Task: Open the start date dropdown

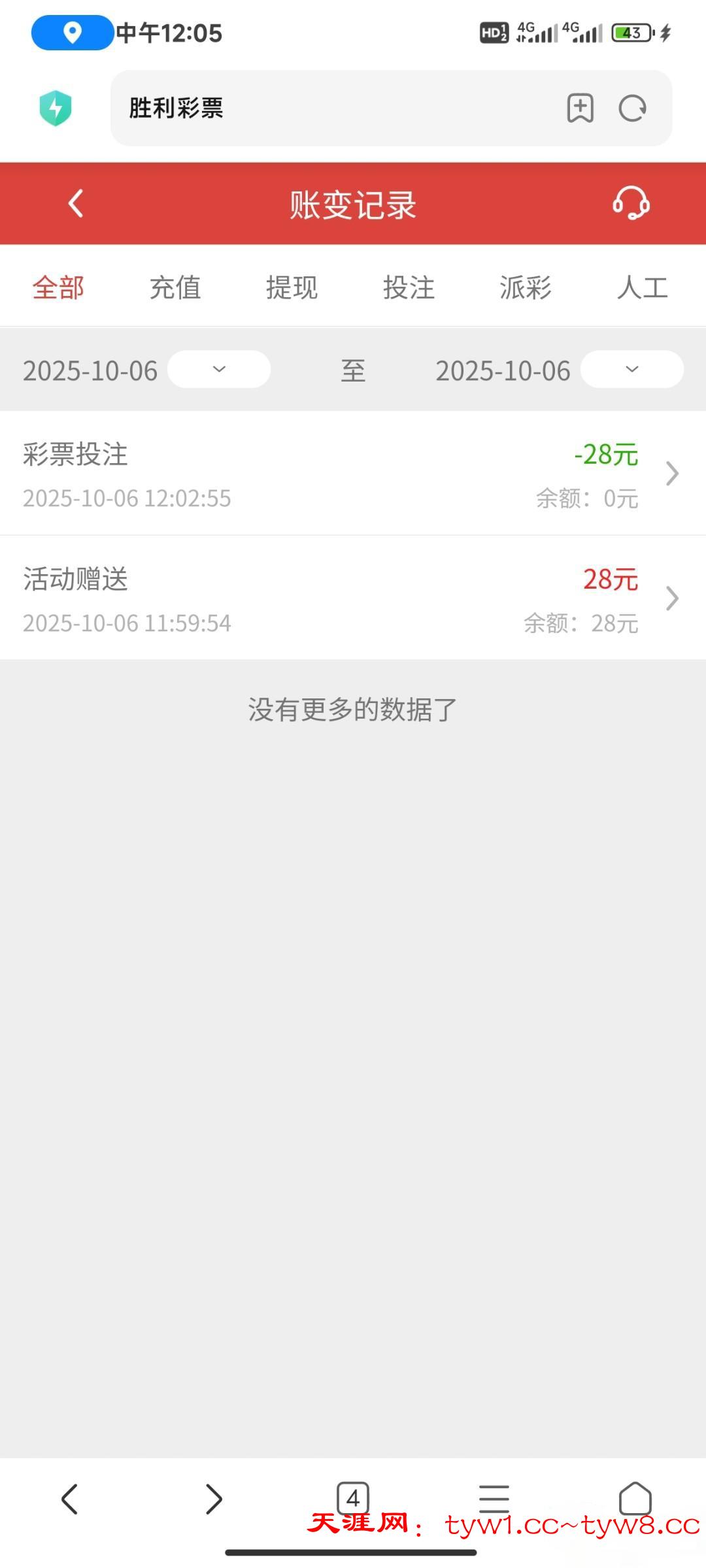Action: tap(219, 369)
